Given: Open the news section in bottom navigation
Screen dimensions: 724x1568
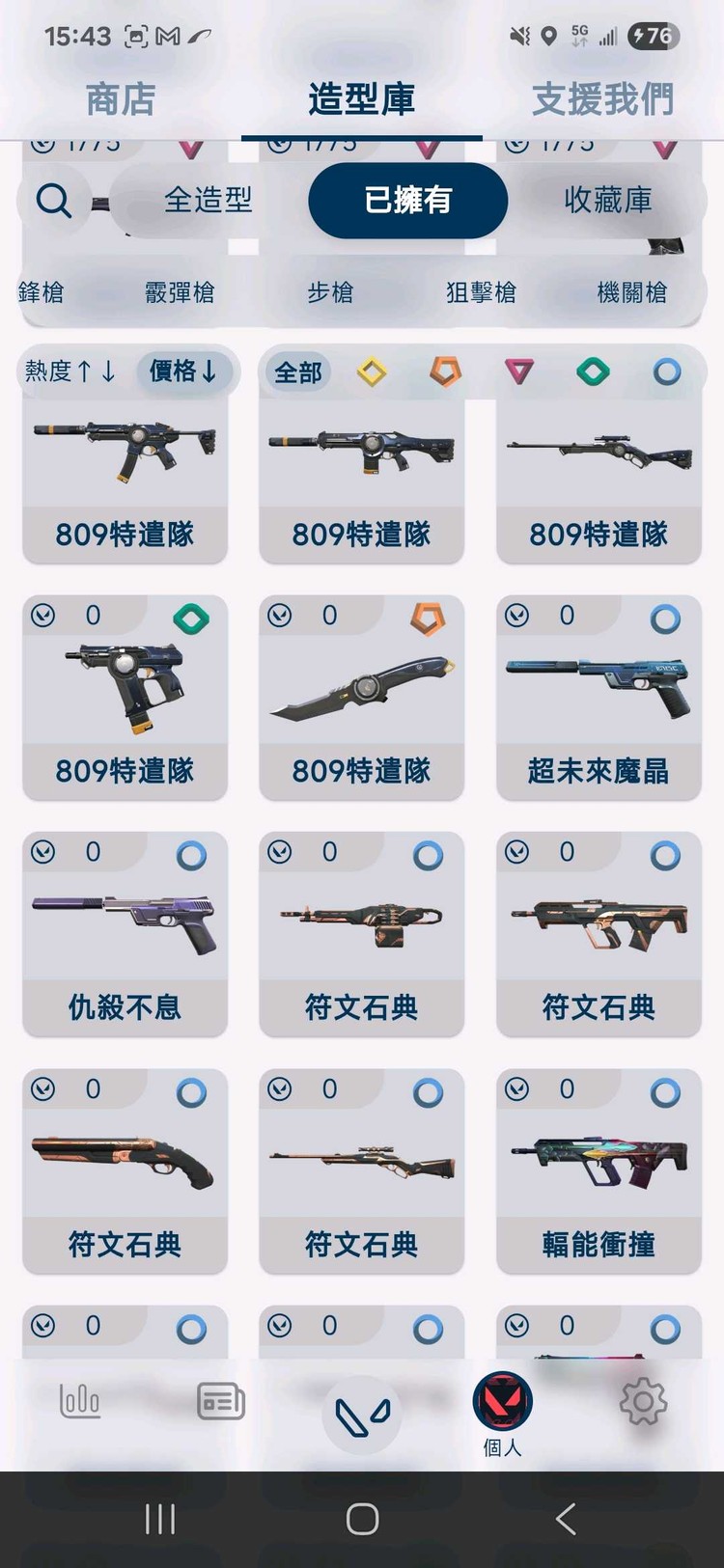Looking at the screenshot, I should 220,1401.
